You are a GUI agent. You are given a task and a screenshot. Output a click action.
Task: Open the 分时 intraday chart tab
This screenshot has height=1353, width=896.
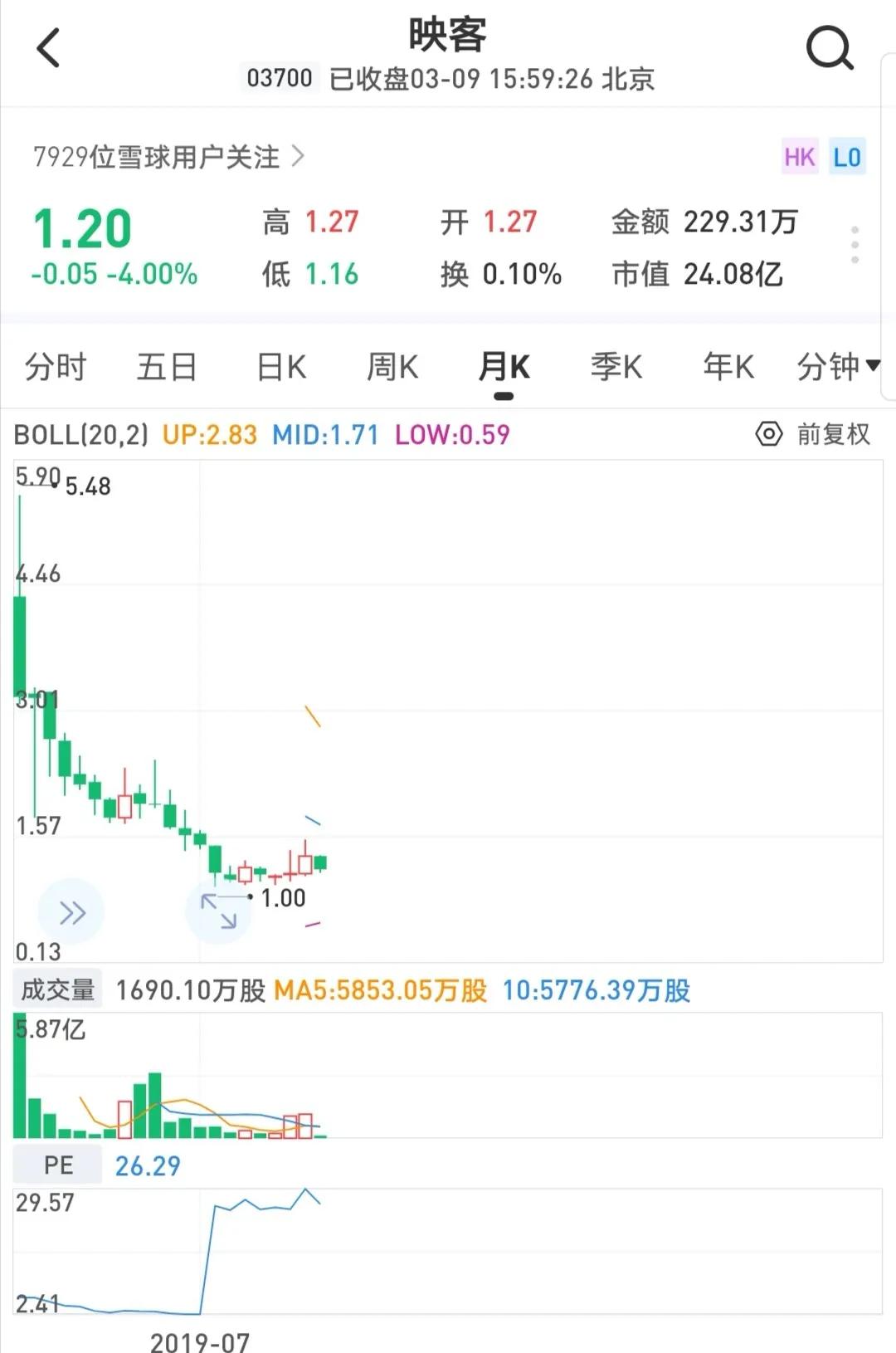click(x=55, y=366)
